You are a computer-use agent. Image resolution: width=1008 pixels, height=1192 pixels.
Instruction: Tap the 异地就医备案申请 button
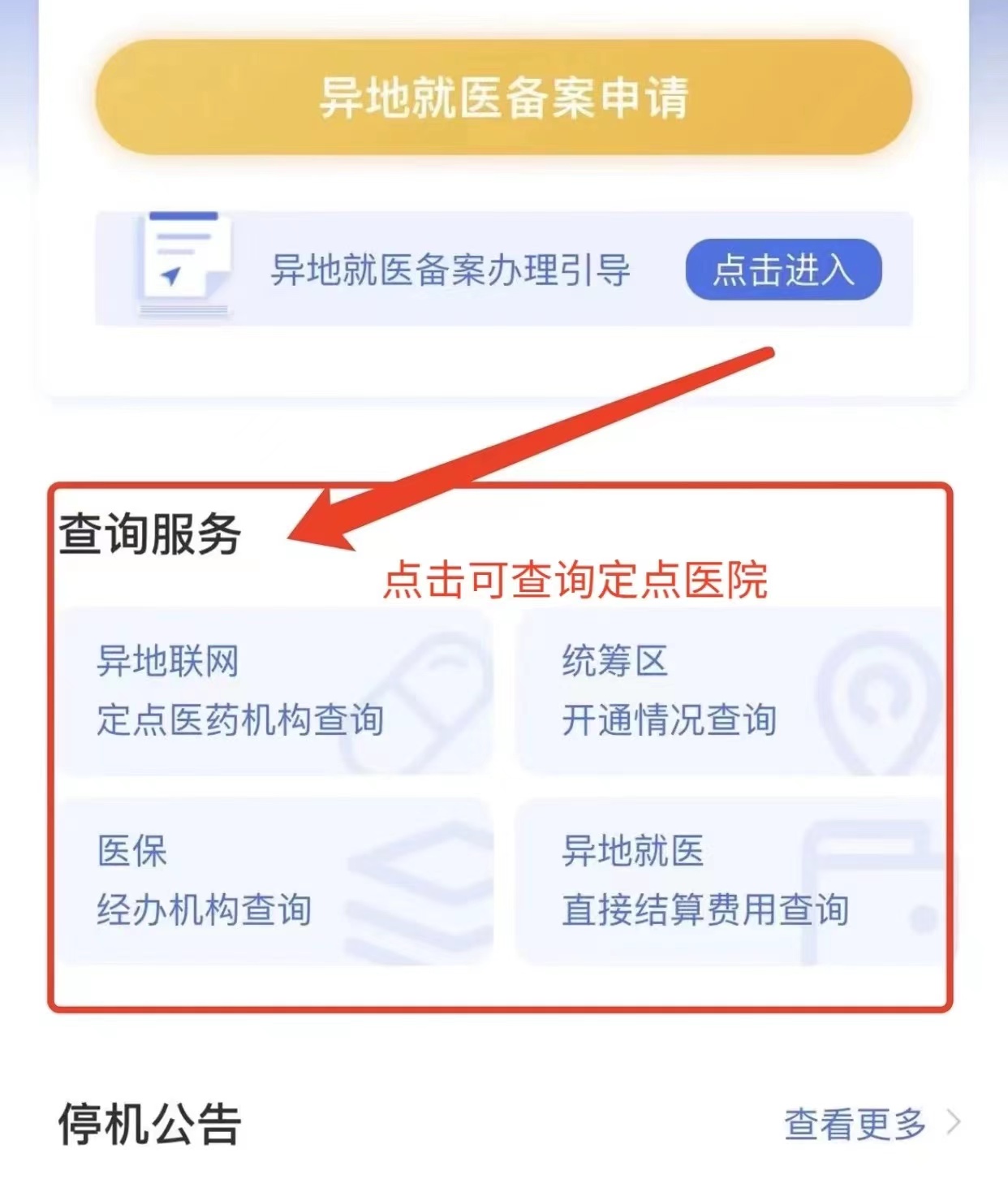503,97
